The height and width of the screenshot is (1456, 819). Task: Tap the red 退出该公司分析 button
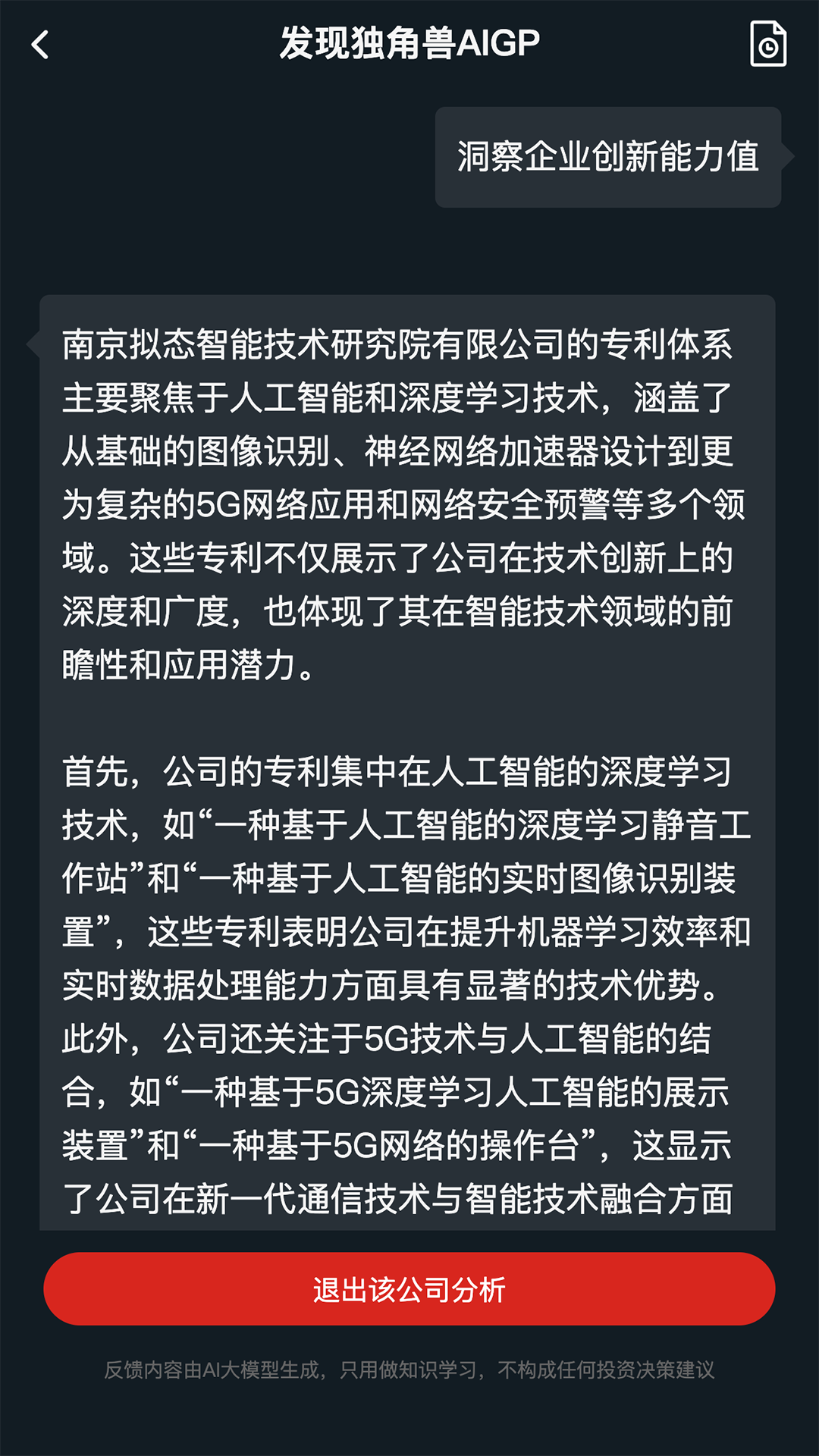(x=409, y=1289)
